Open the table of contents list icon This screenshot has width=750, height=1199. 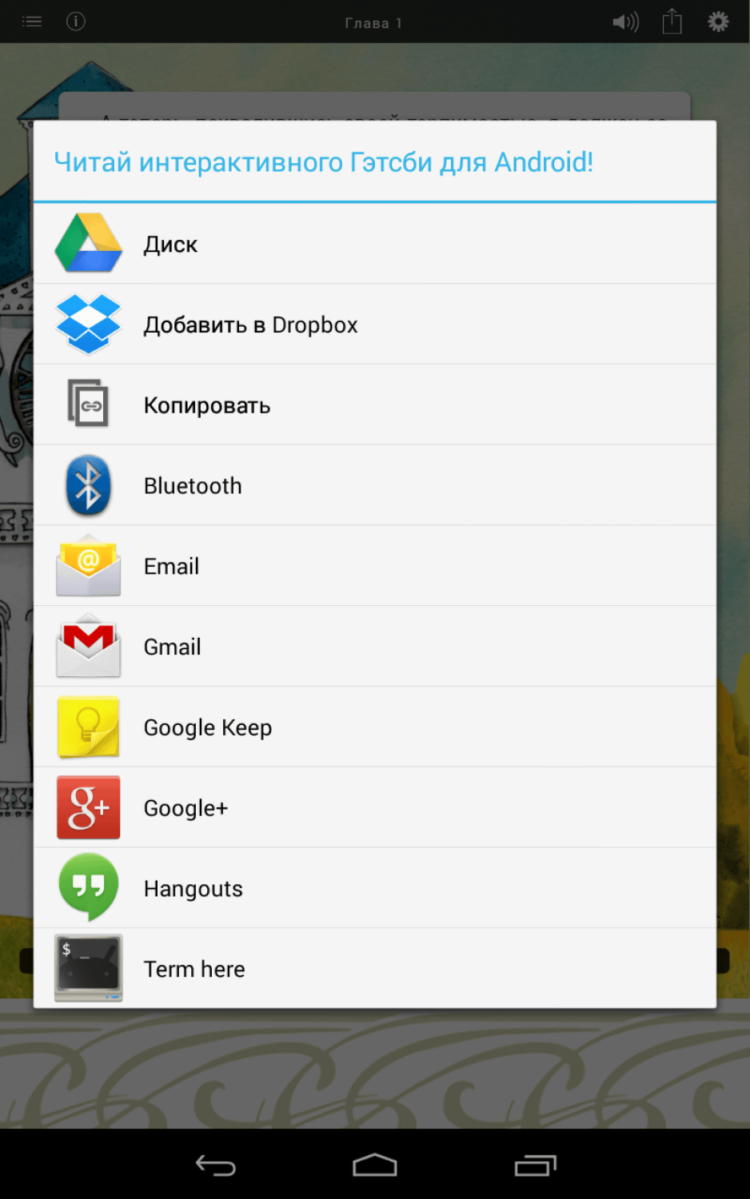[x=32, y=21]
